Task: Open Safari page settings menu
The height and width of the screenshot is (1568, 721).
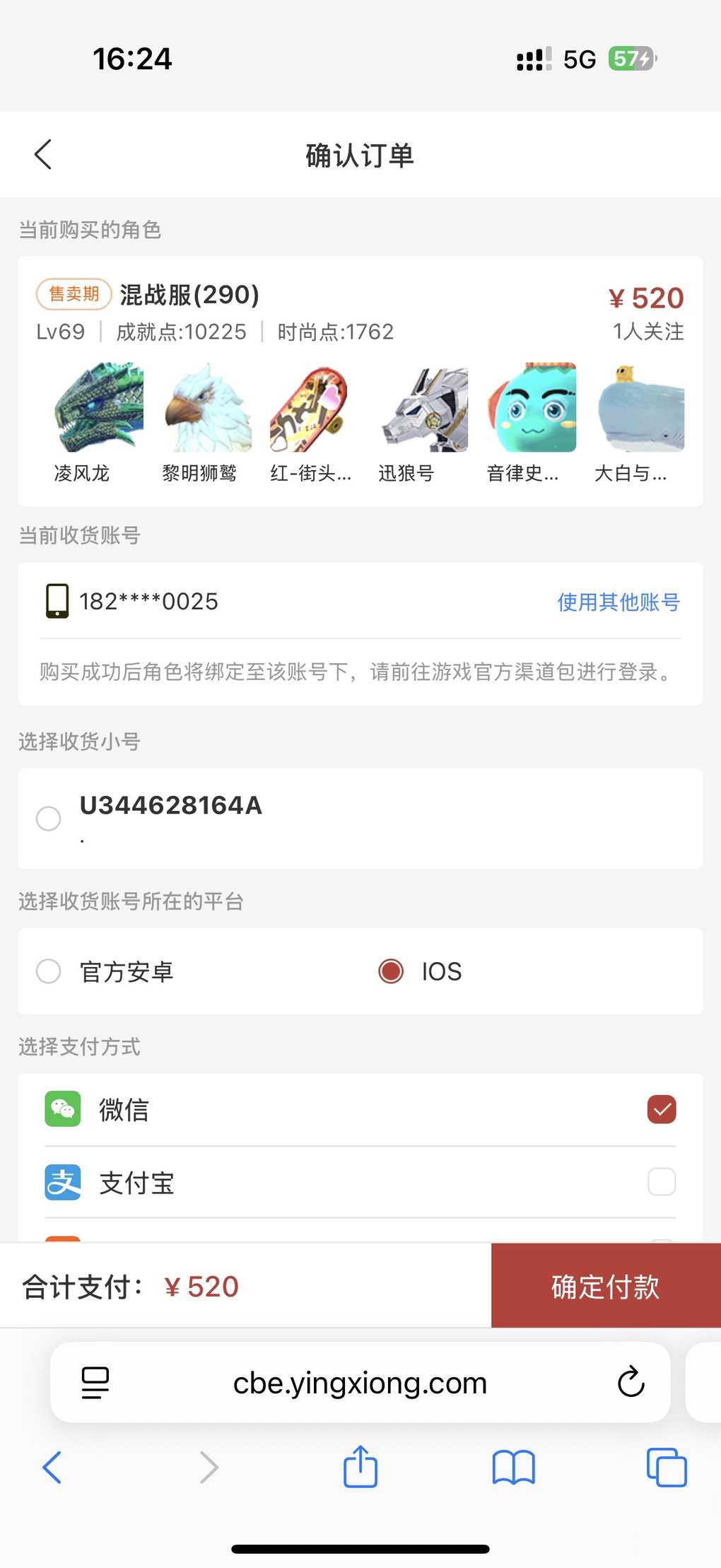Action: pos(95,1383)
